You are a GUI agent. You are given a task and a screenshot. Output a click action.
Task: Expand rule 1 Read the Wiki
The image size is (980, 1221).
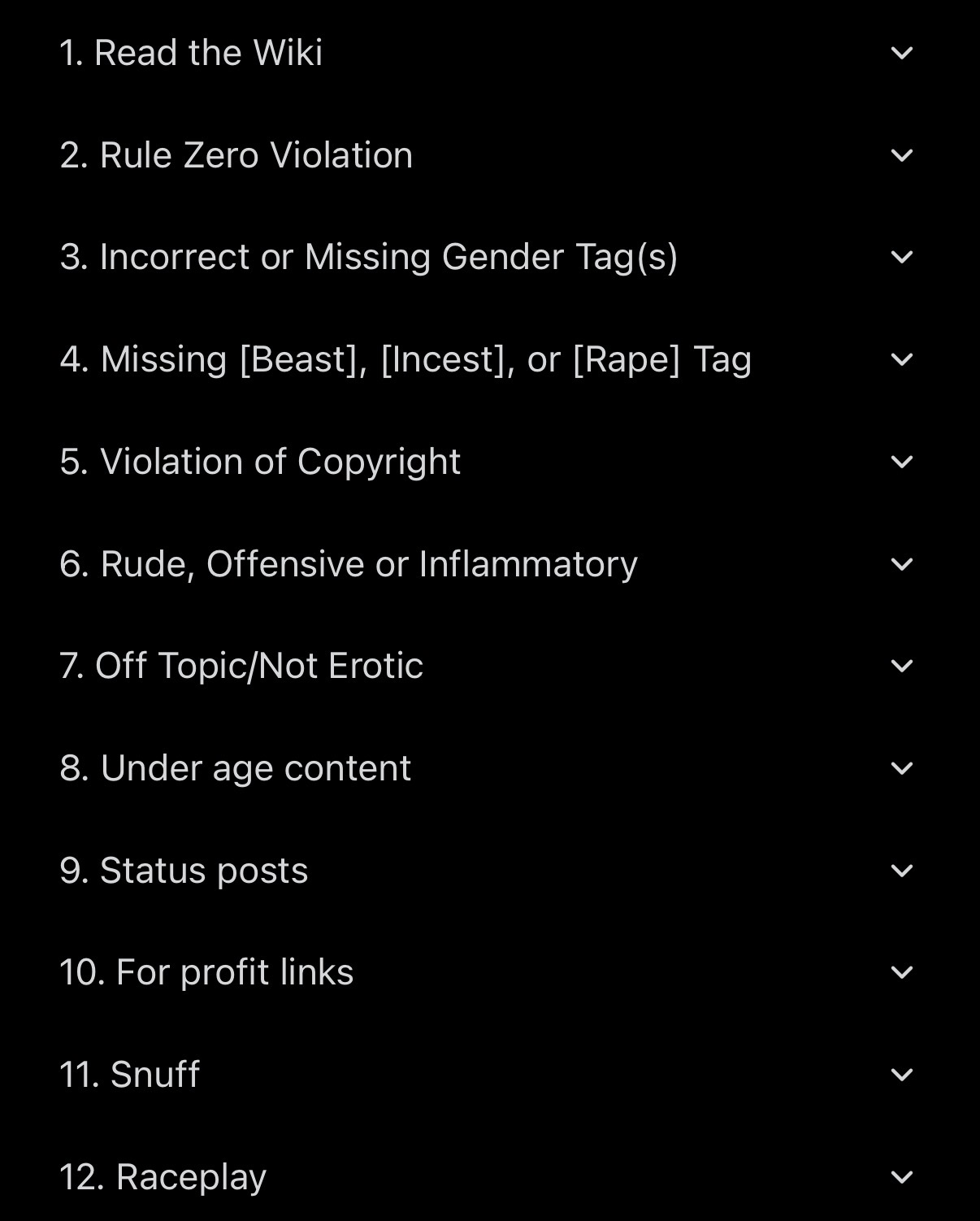901,54
